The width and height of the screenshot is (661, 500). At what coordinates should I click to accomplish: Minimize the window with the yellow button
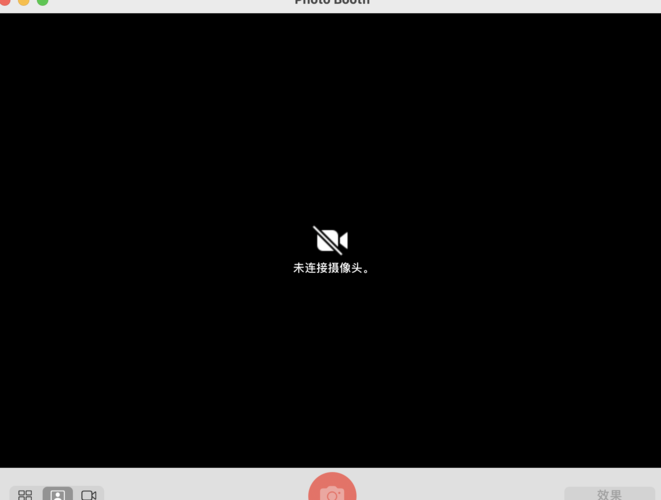[x=24, y=2]
